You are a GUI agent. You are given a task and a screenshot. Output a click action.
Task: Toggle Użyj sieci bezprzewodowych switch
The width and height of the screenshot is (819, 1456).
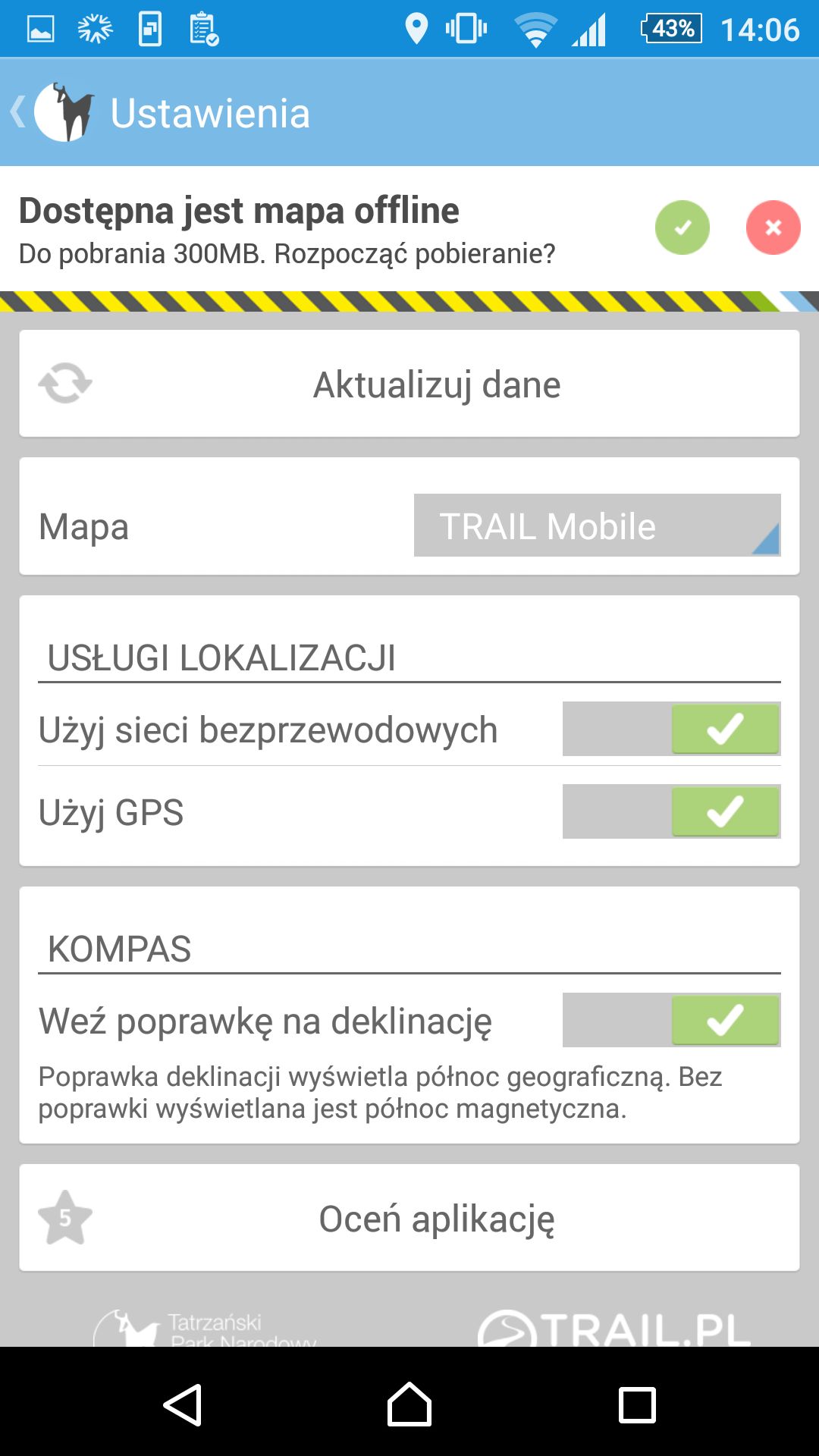[672, 729]
